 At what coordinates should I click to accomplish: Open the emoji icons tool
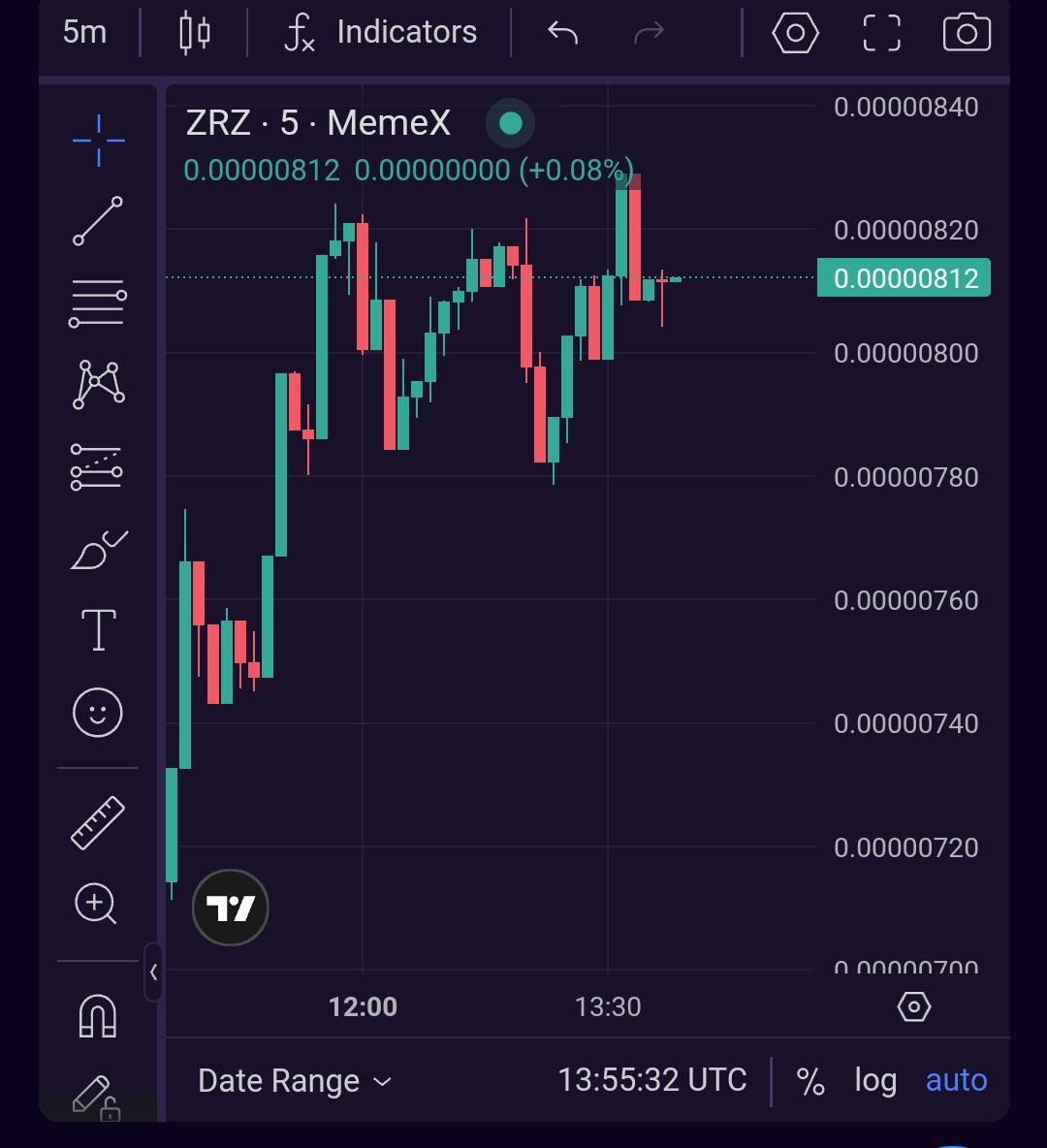click(98, 714)
